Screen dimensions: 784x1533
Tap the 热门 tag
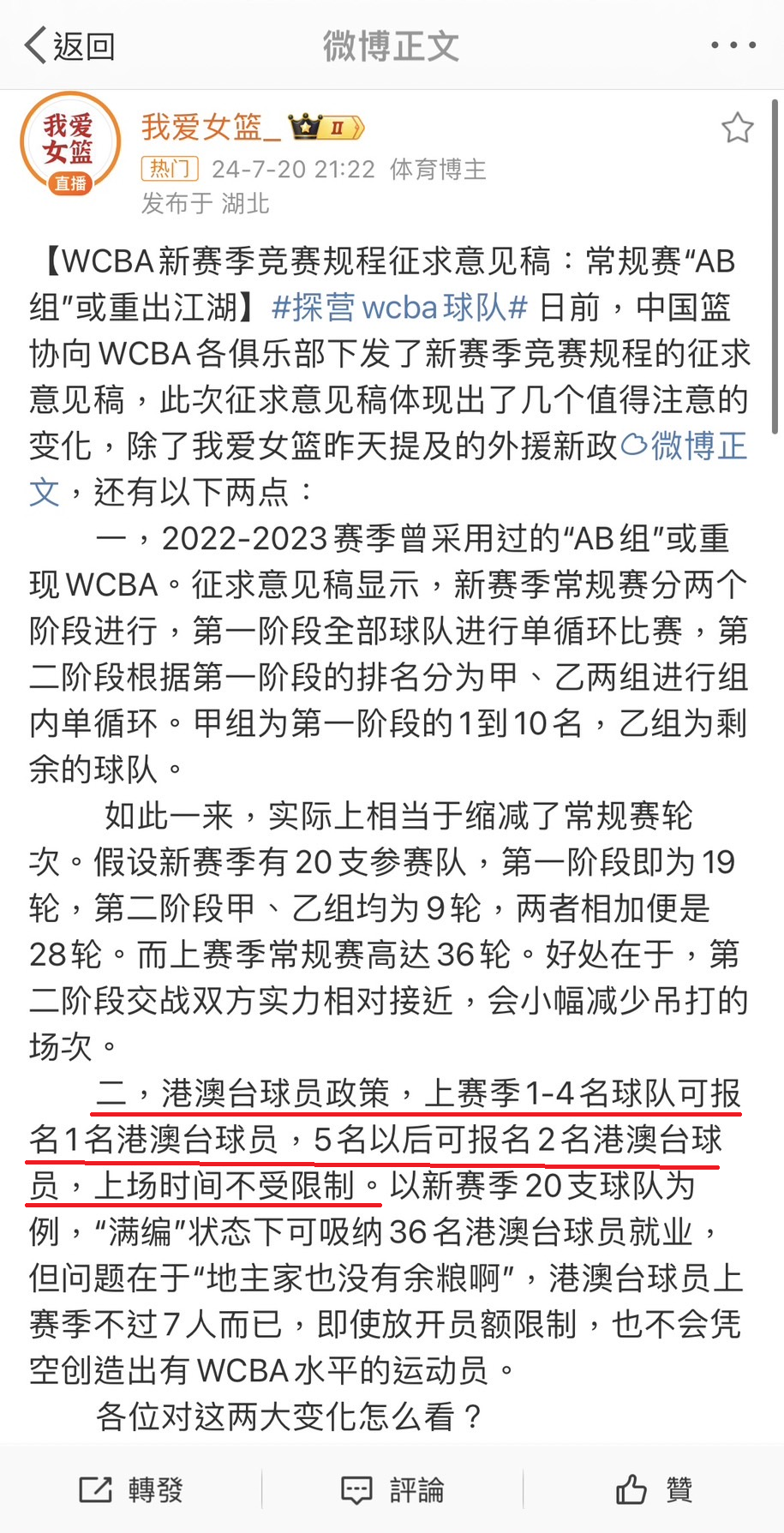170,169
